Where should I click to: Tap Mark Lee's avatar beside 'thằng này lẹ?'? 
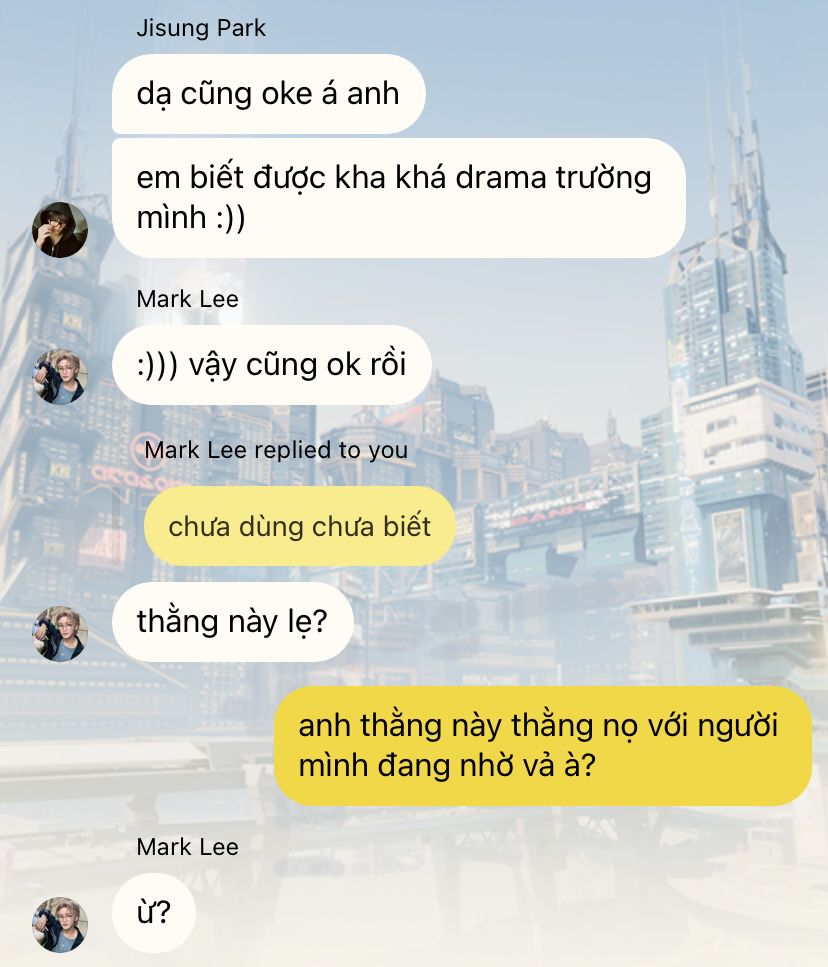point(60,633)
